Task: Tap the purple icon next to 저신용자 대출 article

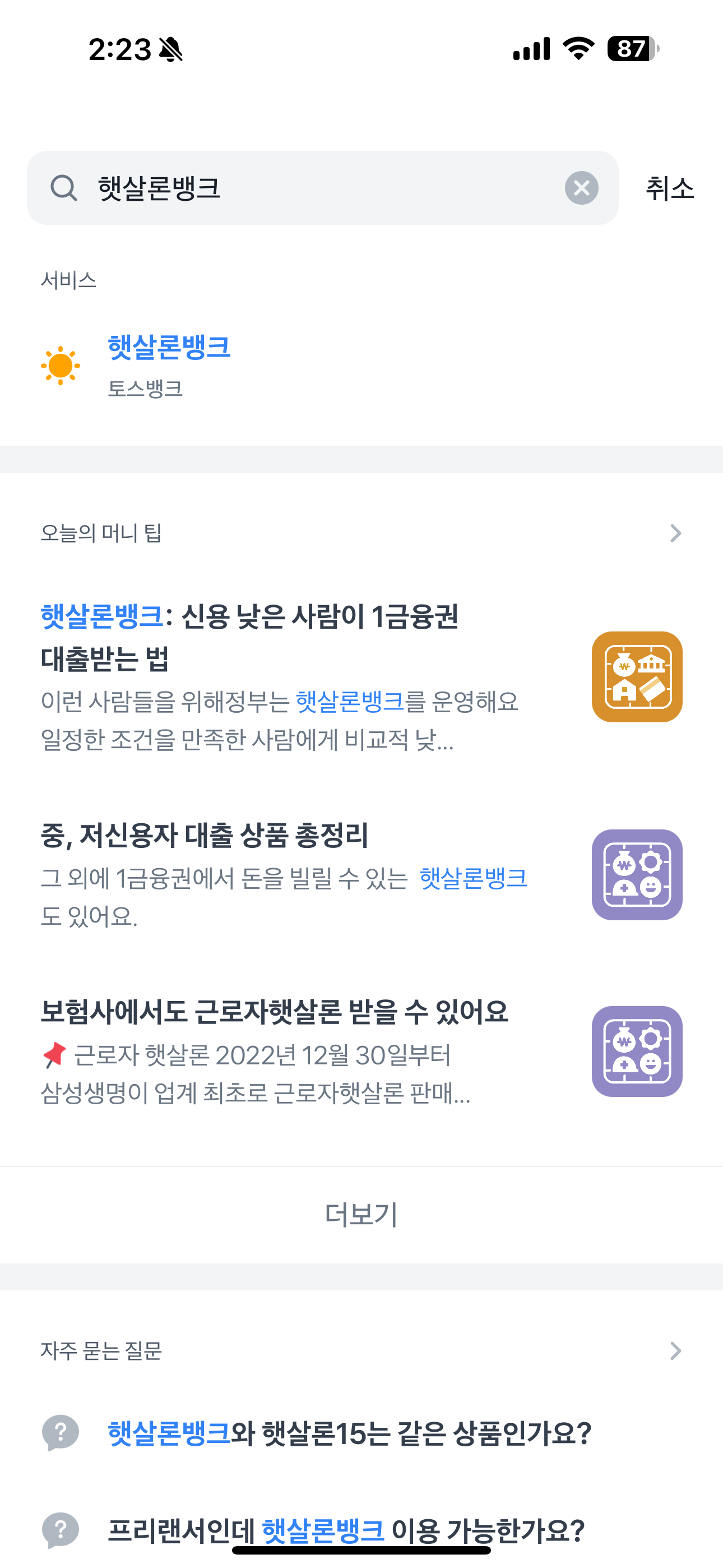Action: click(x=637, y=877)
